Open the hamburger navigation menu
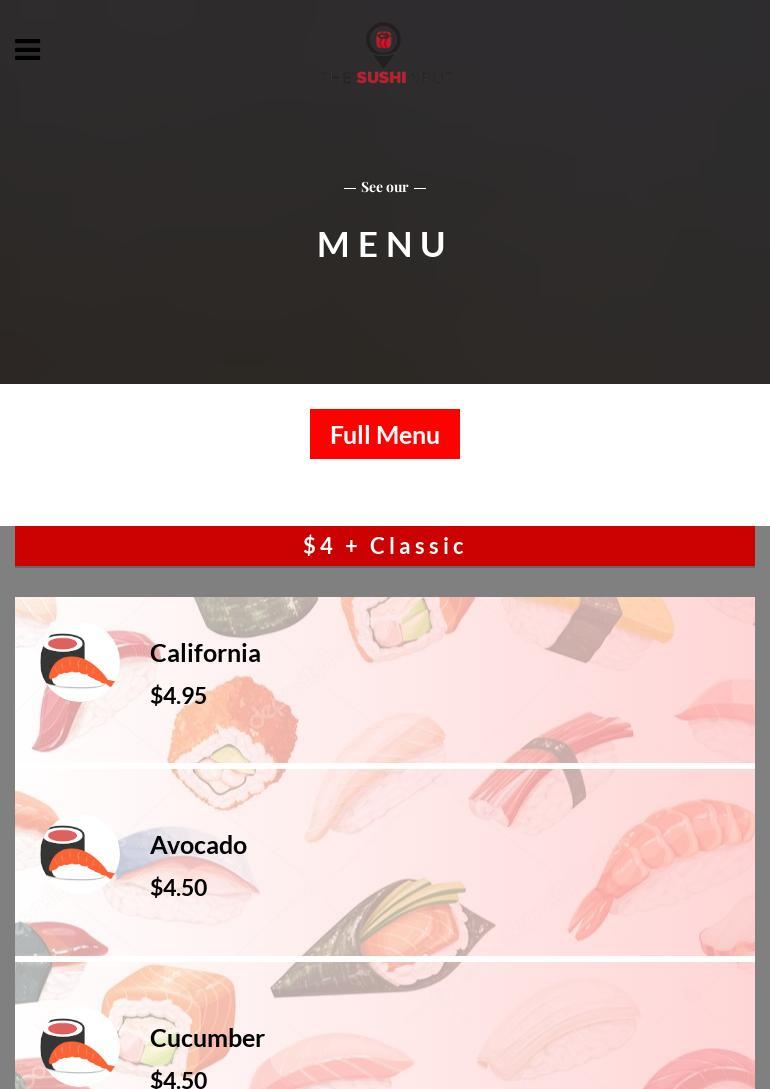 tap(28, 50)
